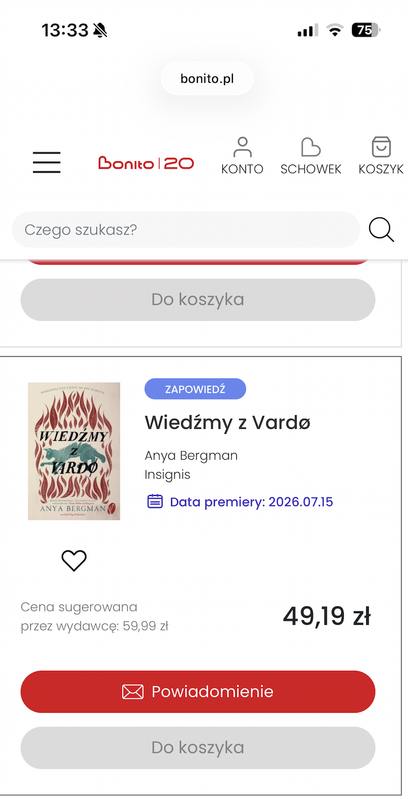The height and width of the screenshot is (799, 408).
Task: Add Wiedźmy z Vardø to favorites with heart
Action: pyautogui.click(x=74, y=561)
